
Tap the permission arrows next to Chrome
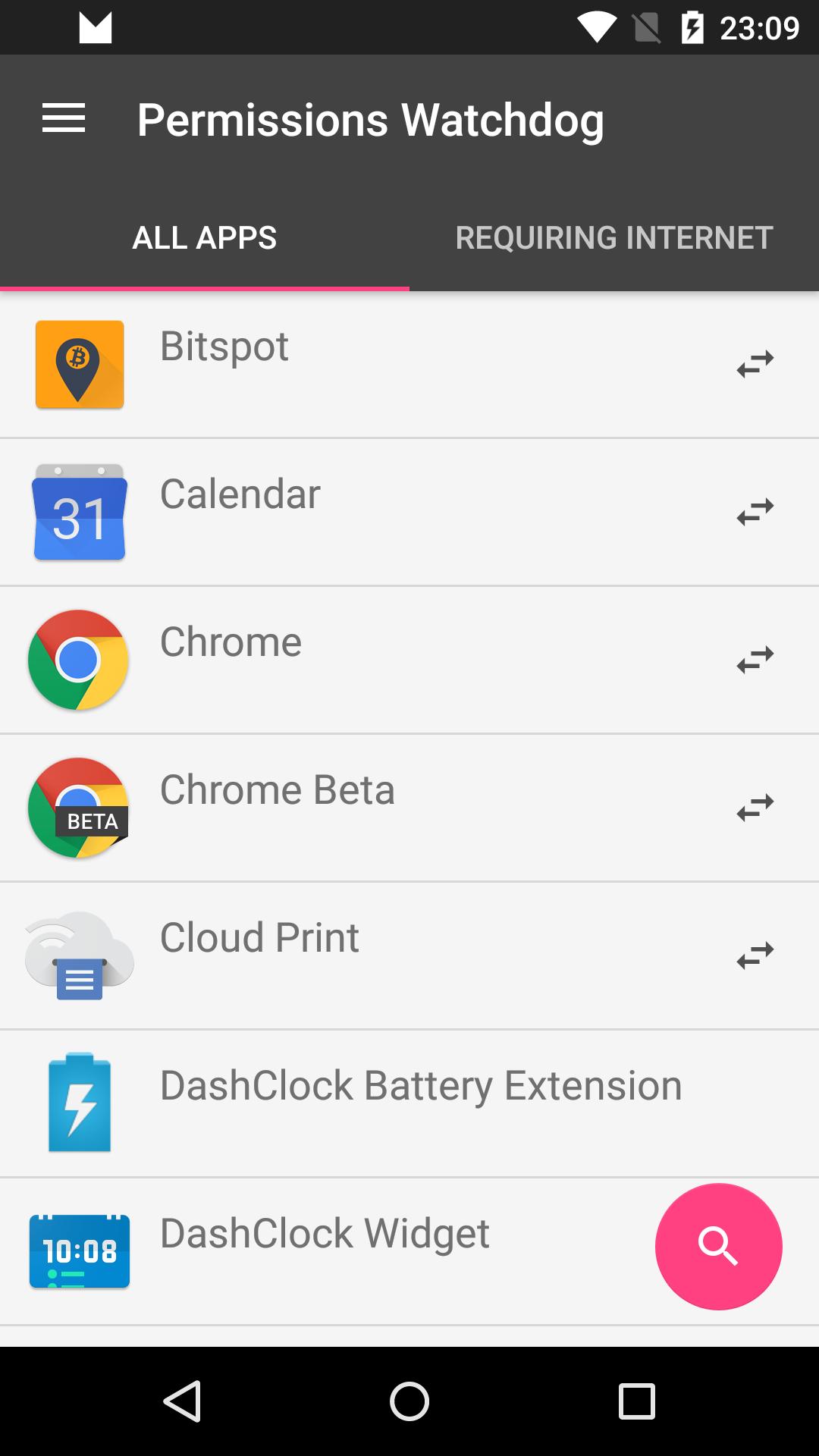[x=755, y=660]
